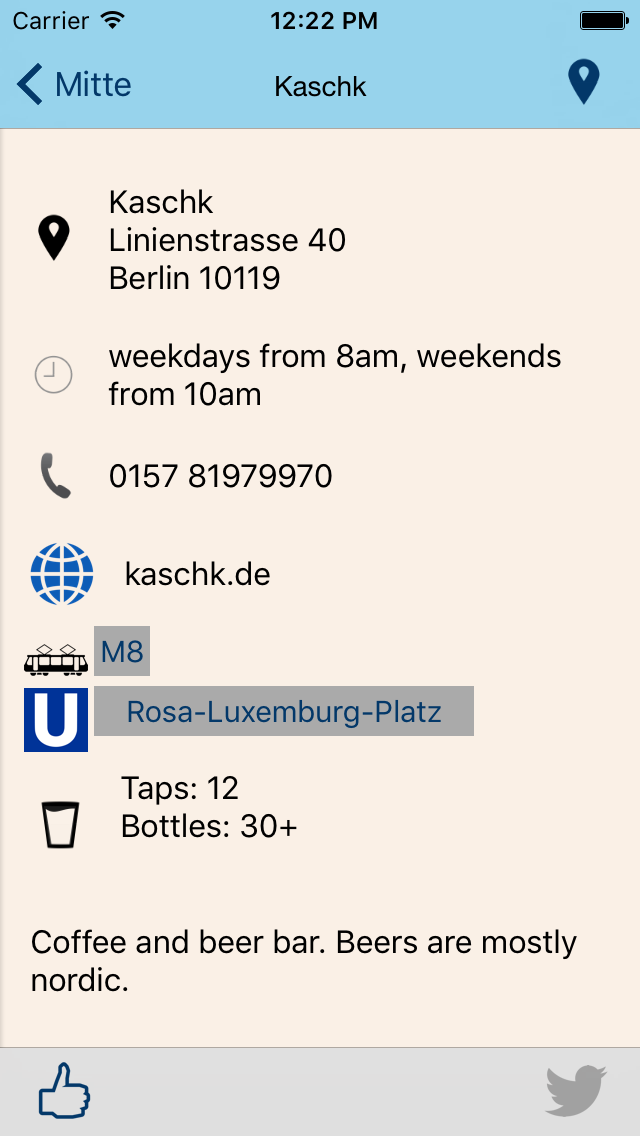Call phone number 0157 81979970
Image resolution: width=640 pixels, height=1136 pixels.
pyautogui.click(x=220, y=476)
